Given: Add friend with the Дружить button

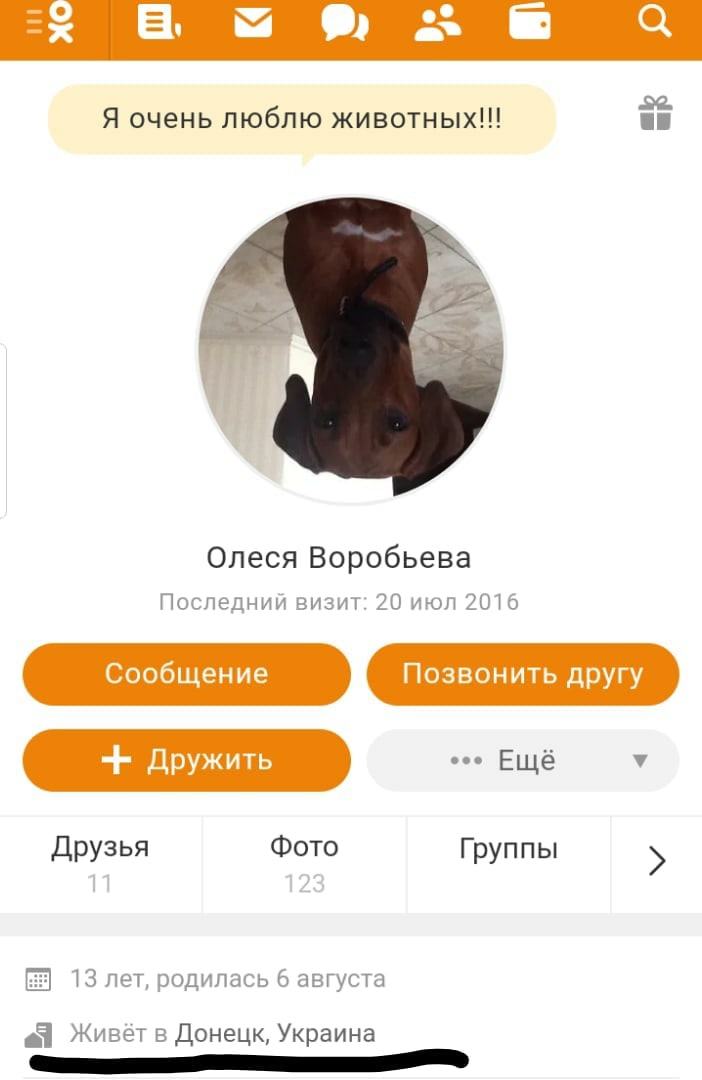Looking at the screenshot, I should (x=187, y=760).
